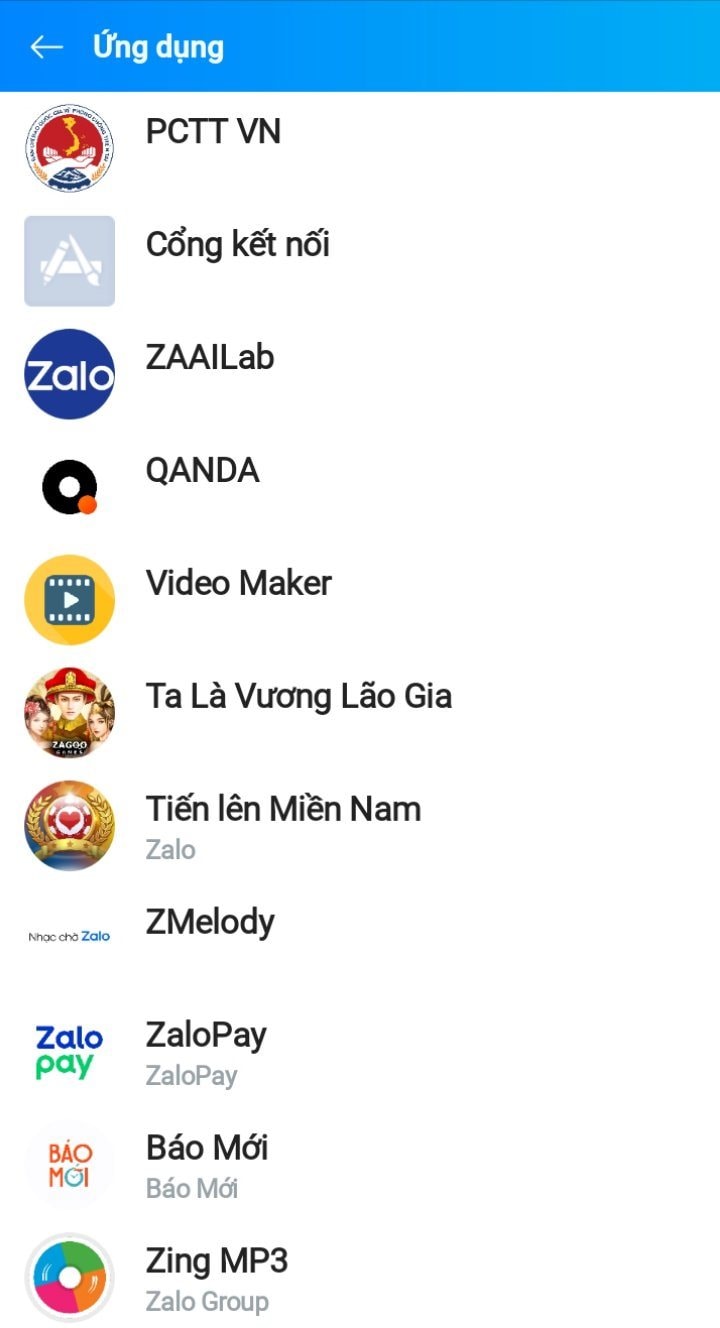Viewport: 720px width, 1328px height.
Task: Launch the ZAAILab app
Action: (x=210, y=358)
